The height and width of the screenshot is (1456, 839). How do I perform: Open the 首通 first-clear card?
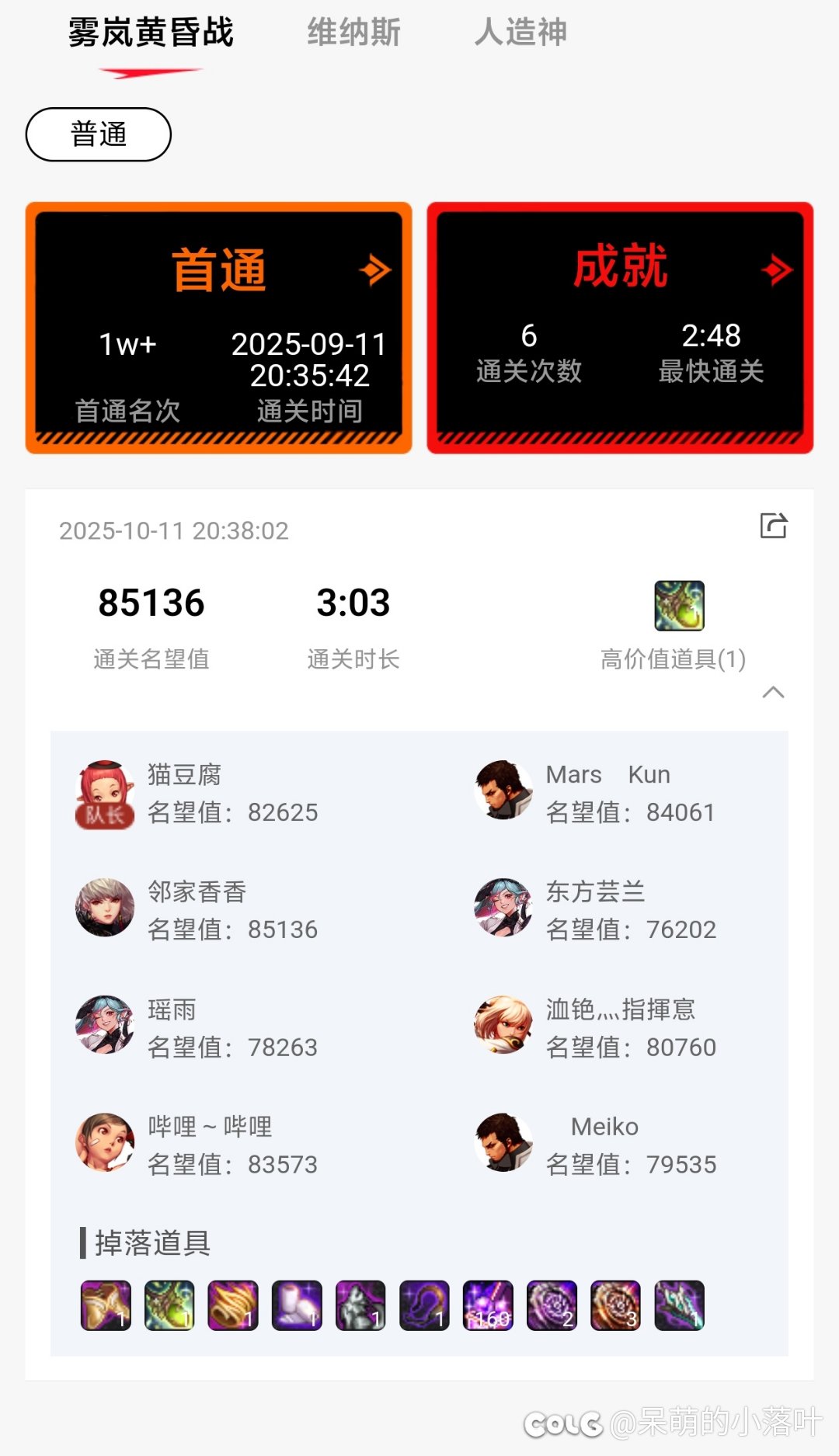tap(219, 328)
